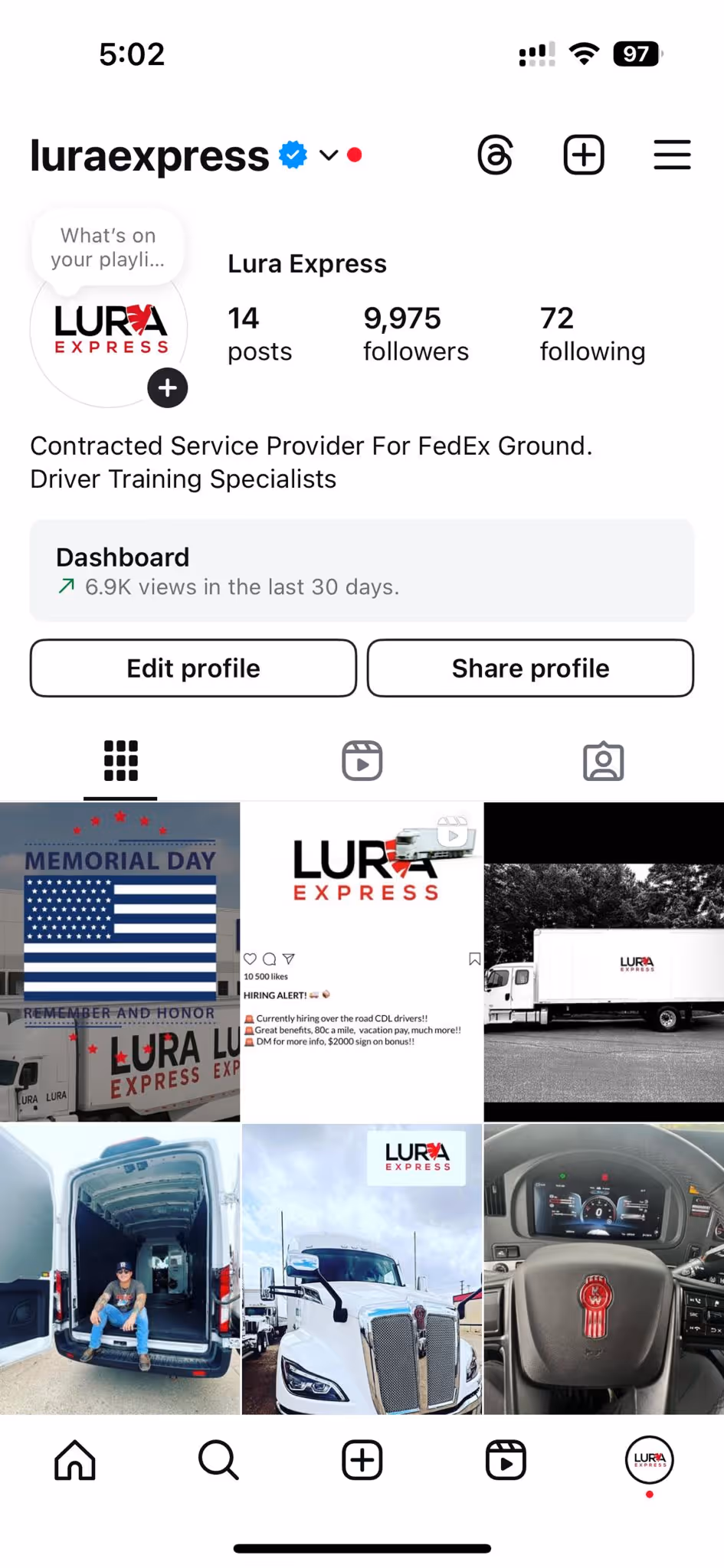View the 9,975 followers list
The width and height of the screenshot is (724, 1568).
tap(415, 334)
